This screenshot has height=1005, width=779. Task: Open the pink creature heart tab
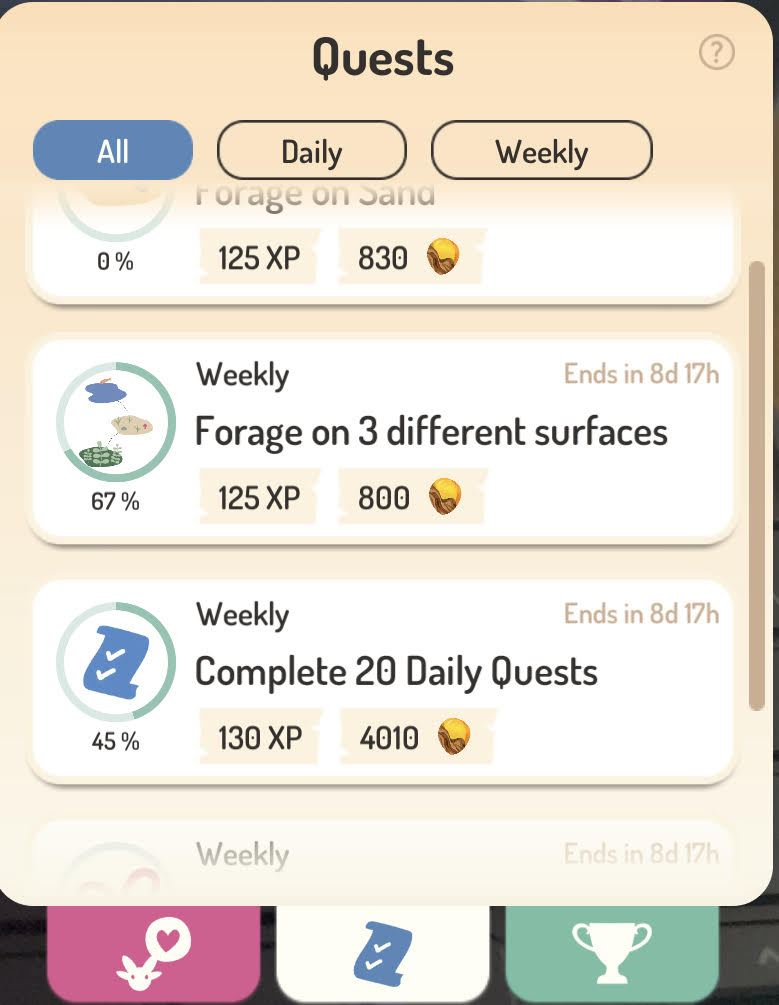(x=153, y=955)
